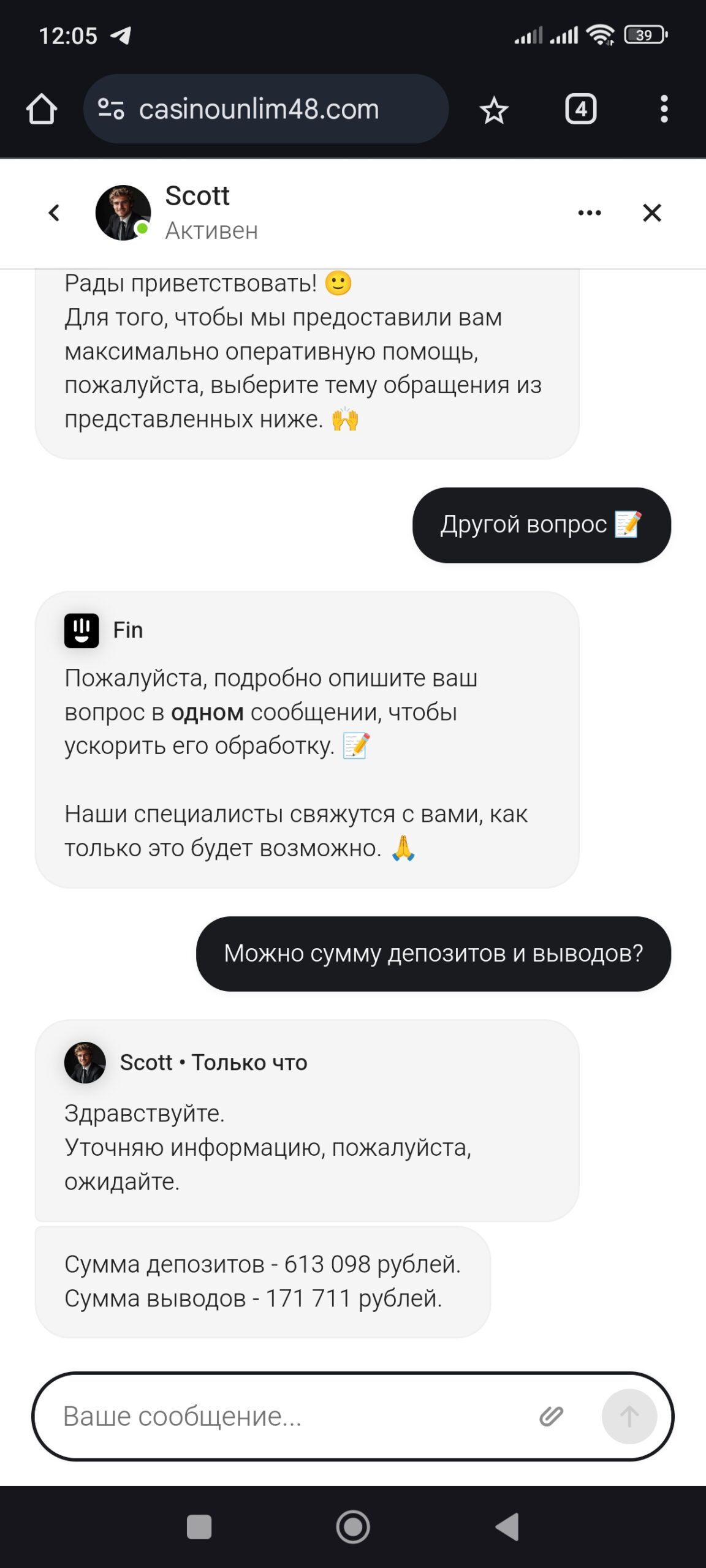Go back from the Scott chat
Screen dimensions: 706x1568
tap(54, 213)
